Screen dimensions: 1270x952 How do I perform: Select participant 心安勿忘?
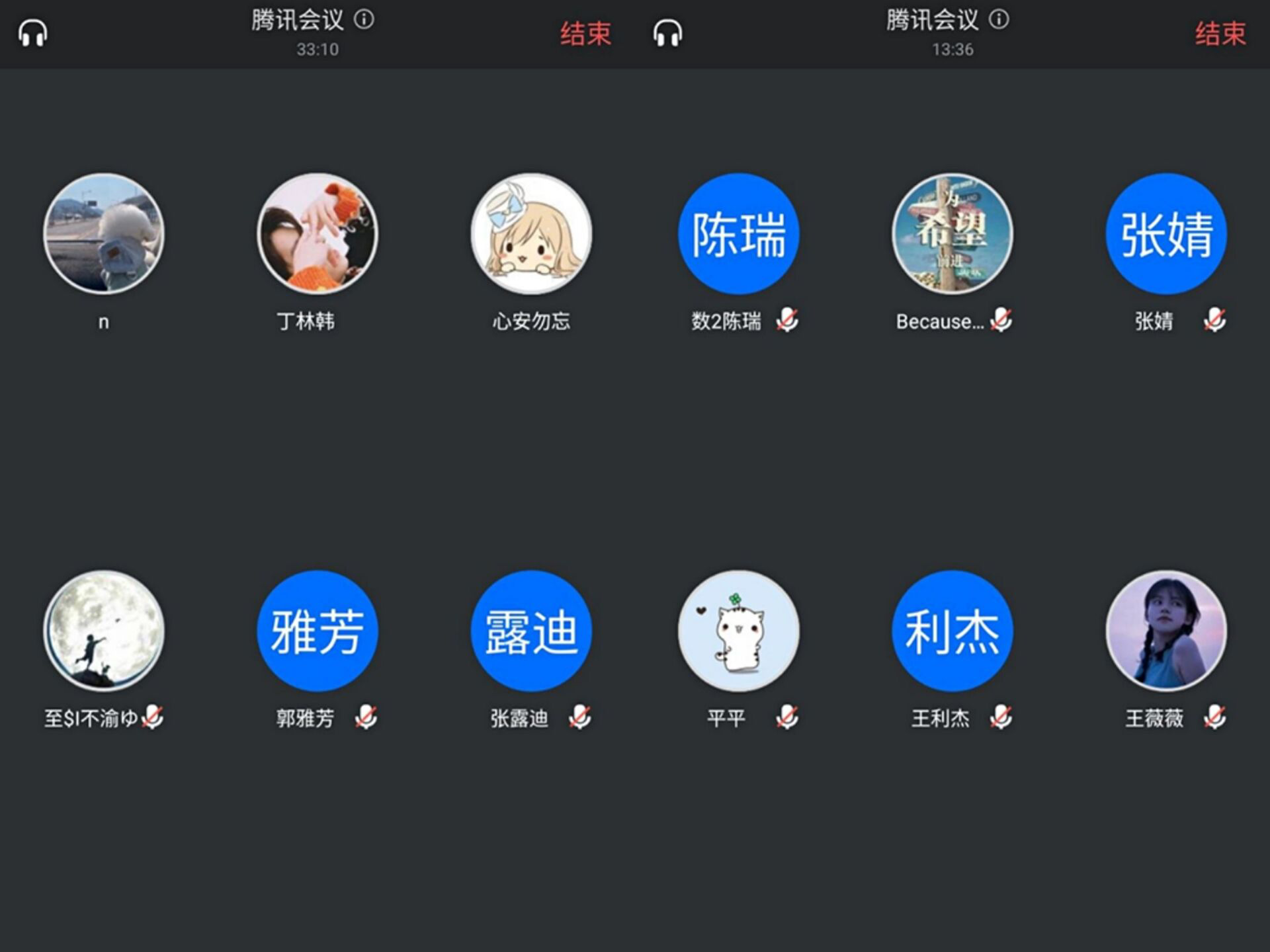point(531,233)
